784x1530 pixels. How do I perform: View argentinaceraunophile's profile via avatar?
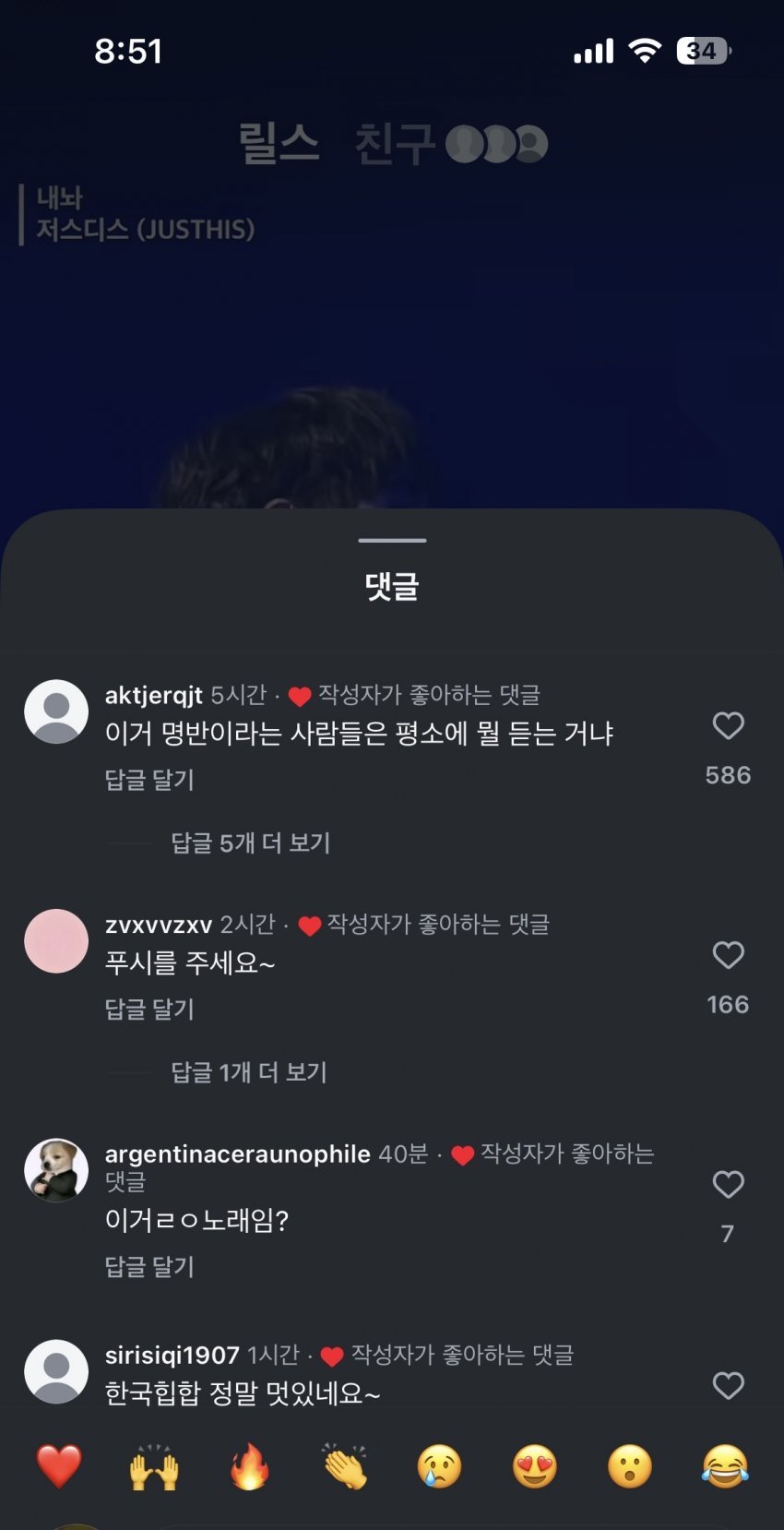click(x=56, y=1170)
